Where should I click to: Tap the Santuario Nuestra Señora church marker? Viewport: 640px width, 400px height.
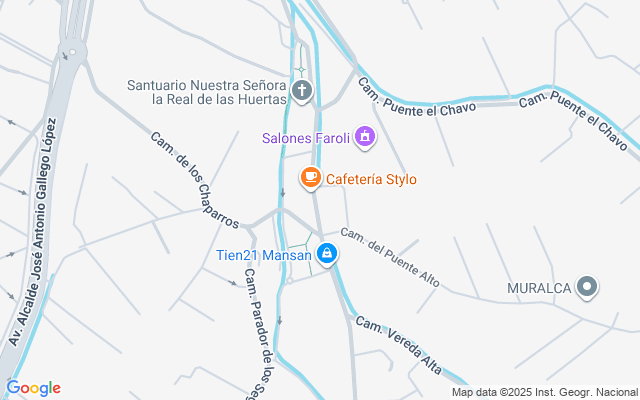point(303,93)
